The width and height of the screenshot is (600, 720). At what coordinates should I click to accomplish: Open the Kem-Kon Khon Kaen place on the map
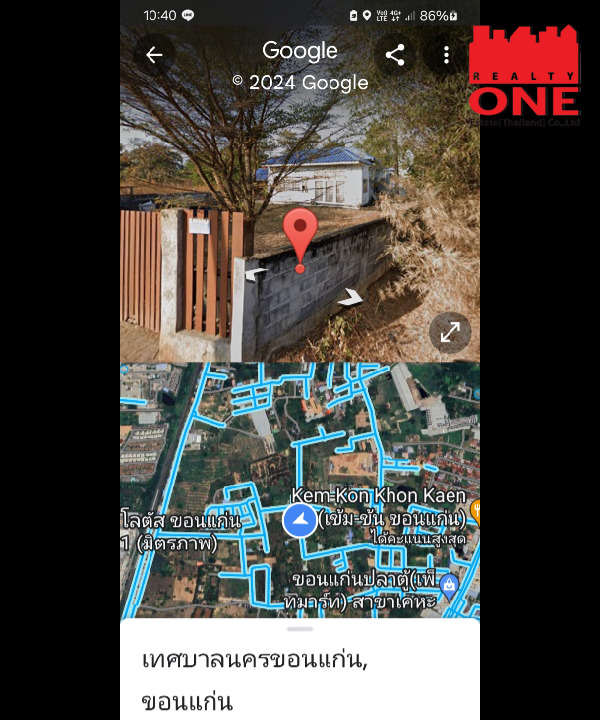(x=377, y=496)
